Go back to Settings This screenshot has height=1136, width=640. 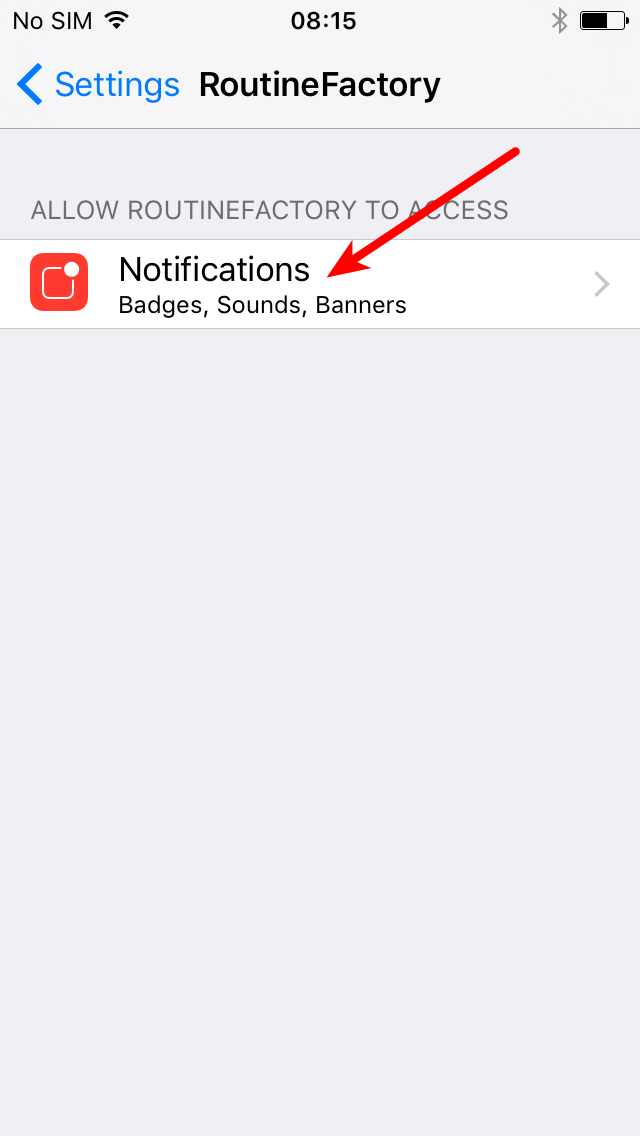(97, 85)
